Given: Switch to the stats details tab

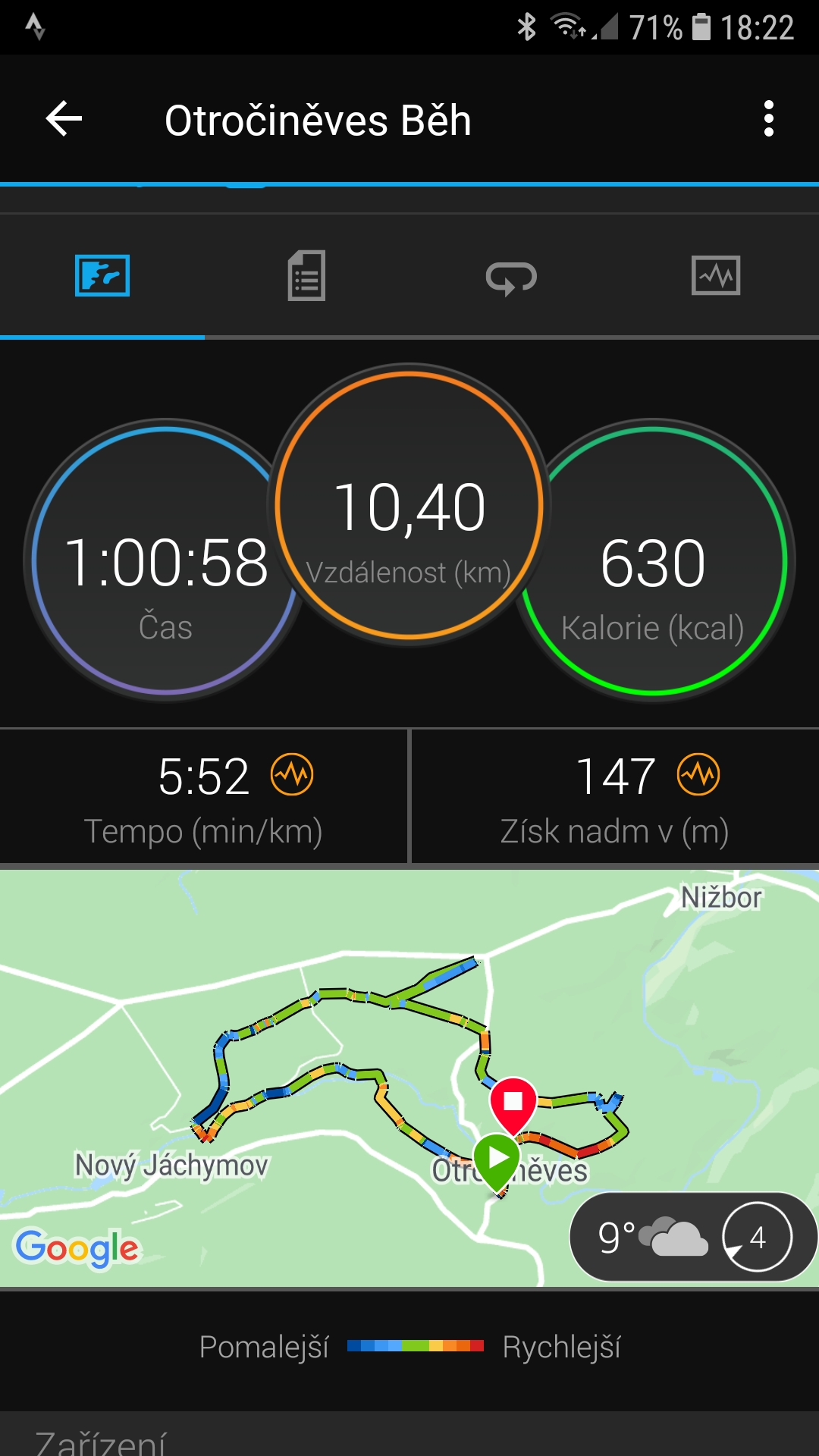Looking at the screenshot, I should pyautogui.click(x=306, y=275).
